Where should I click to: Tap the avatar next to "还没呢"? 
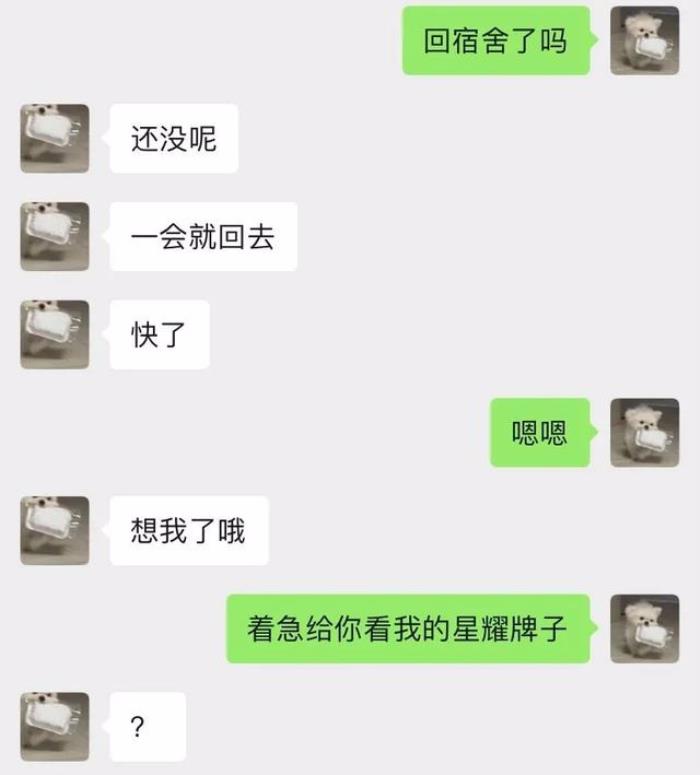tap(55, 138)
